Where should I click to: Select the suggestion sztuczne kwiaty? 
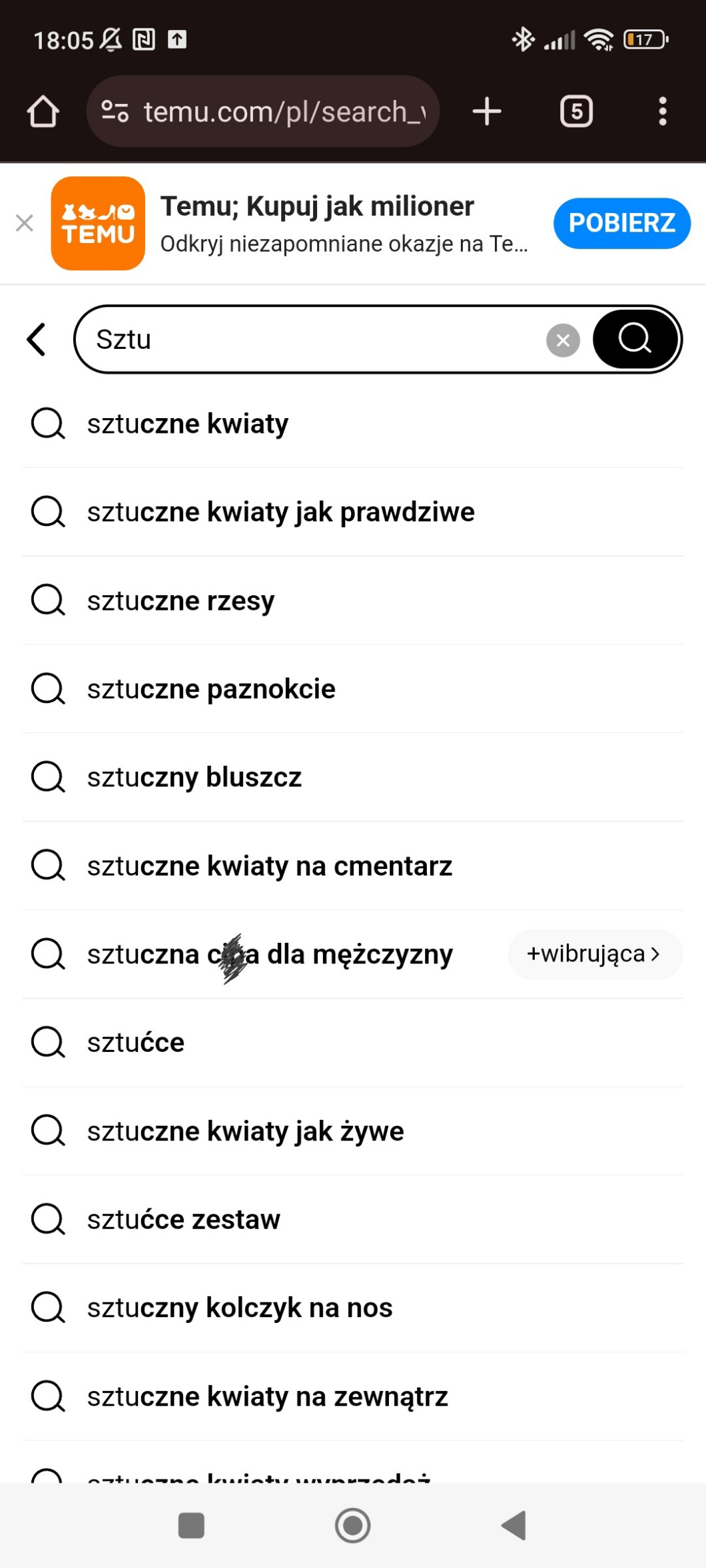[x=353, y=423]
